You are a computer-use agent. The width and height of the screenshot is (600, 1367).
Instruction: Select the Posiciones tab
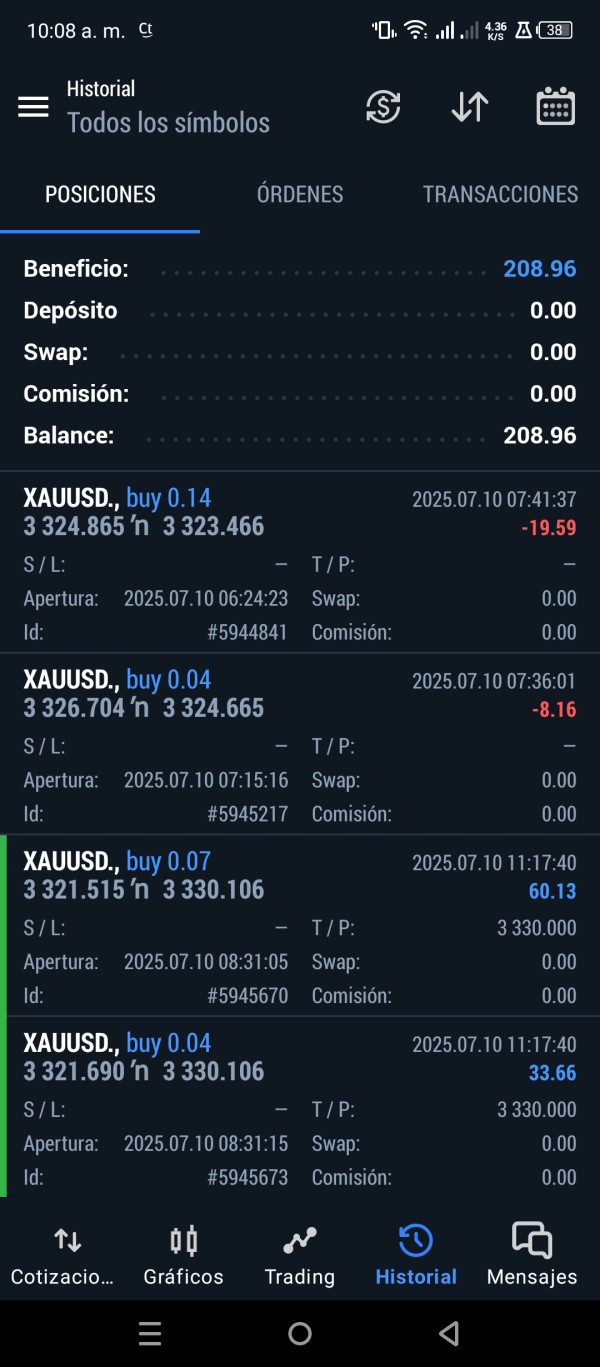pyautogui.click(x=100, y=194)
